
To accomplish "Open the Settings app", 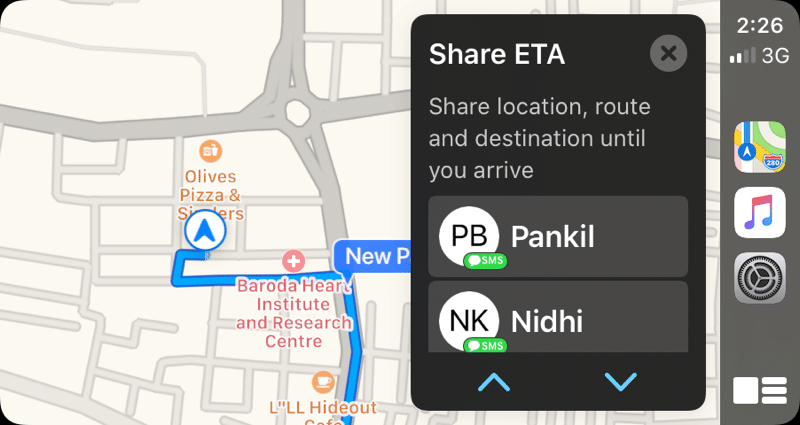I will pyautogui.click(x=759, y=278).
